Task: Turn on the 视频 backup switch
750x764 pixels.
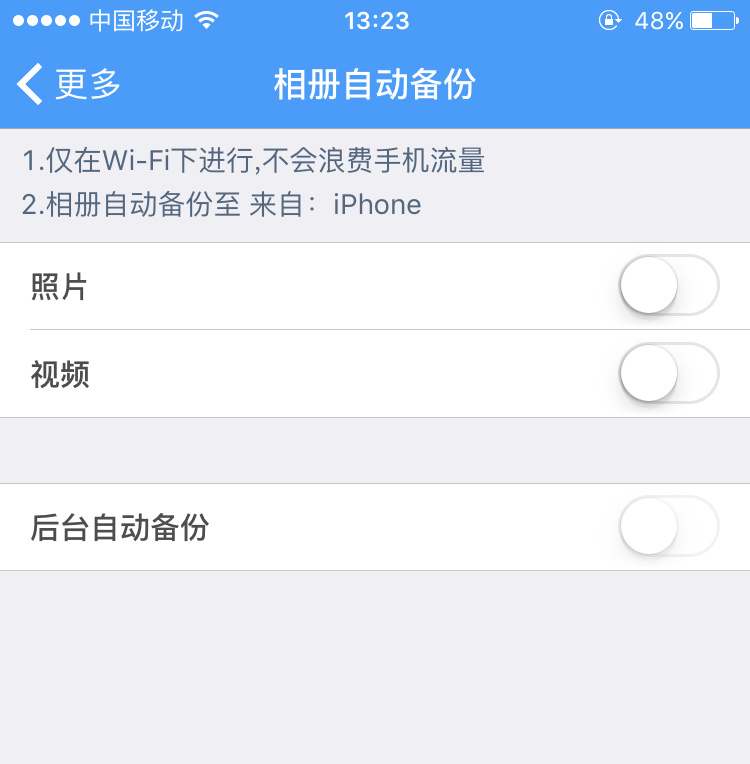Action: point(668,374)
